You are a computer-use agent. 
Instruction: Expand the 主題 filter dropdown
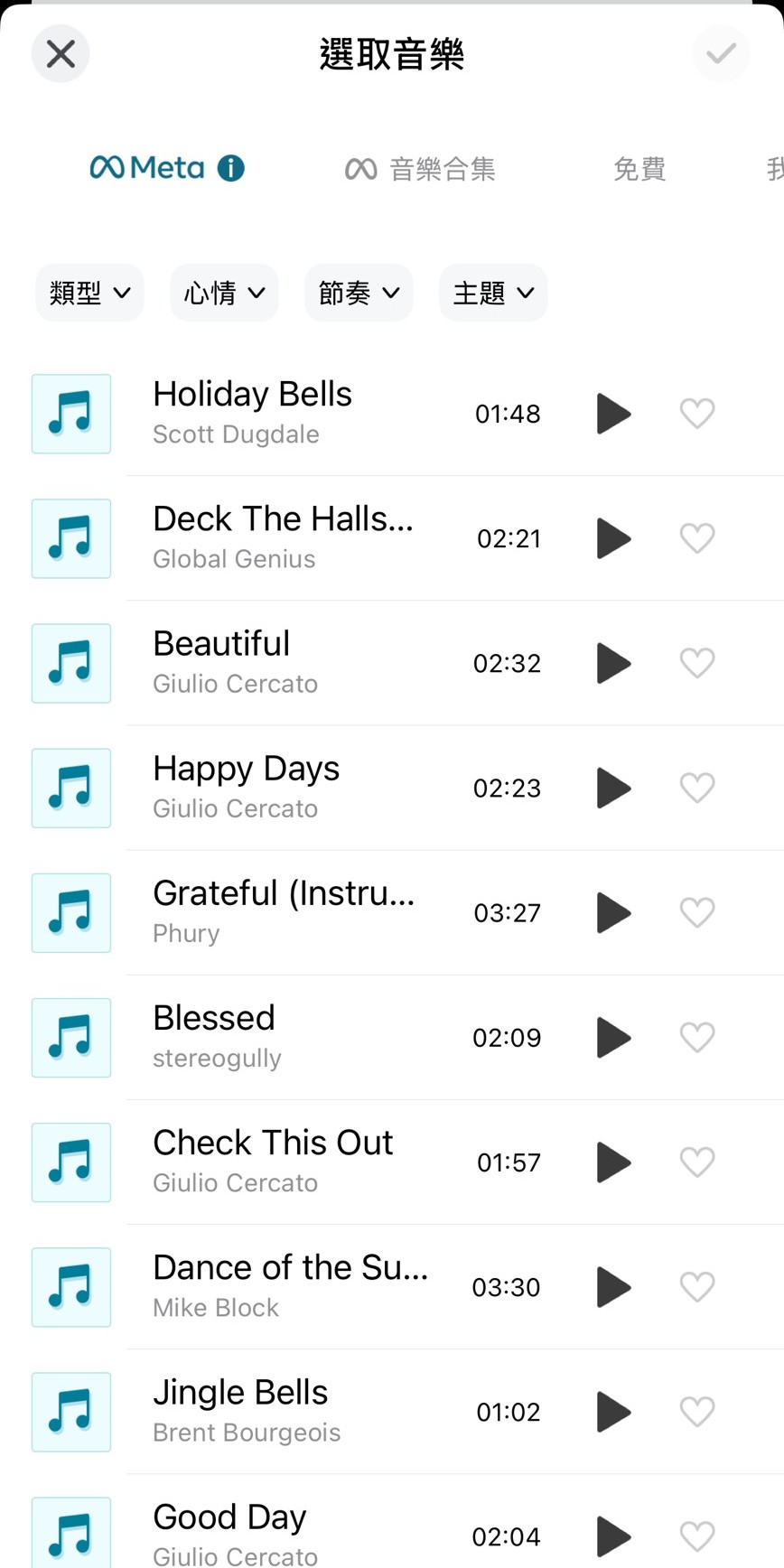(493, 293)
